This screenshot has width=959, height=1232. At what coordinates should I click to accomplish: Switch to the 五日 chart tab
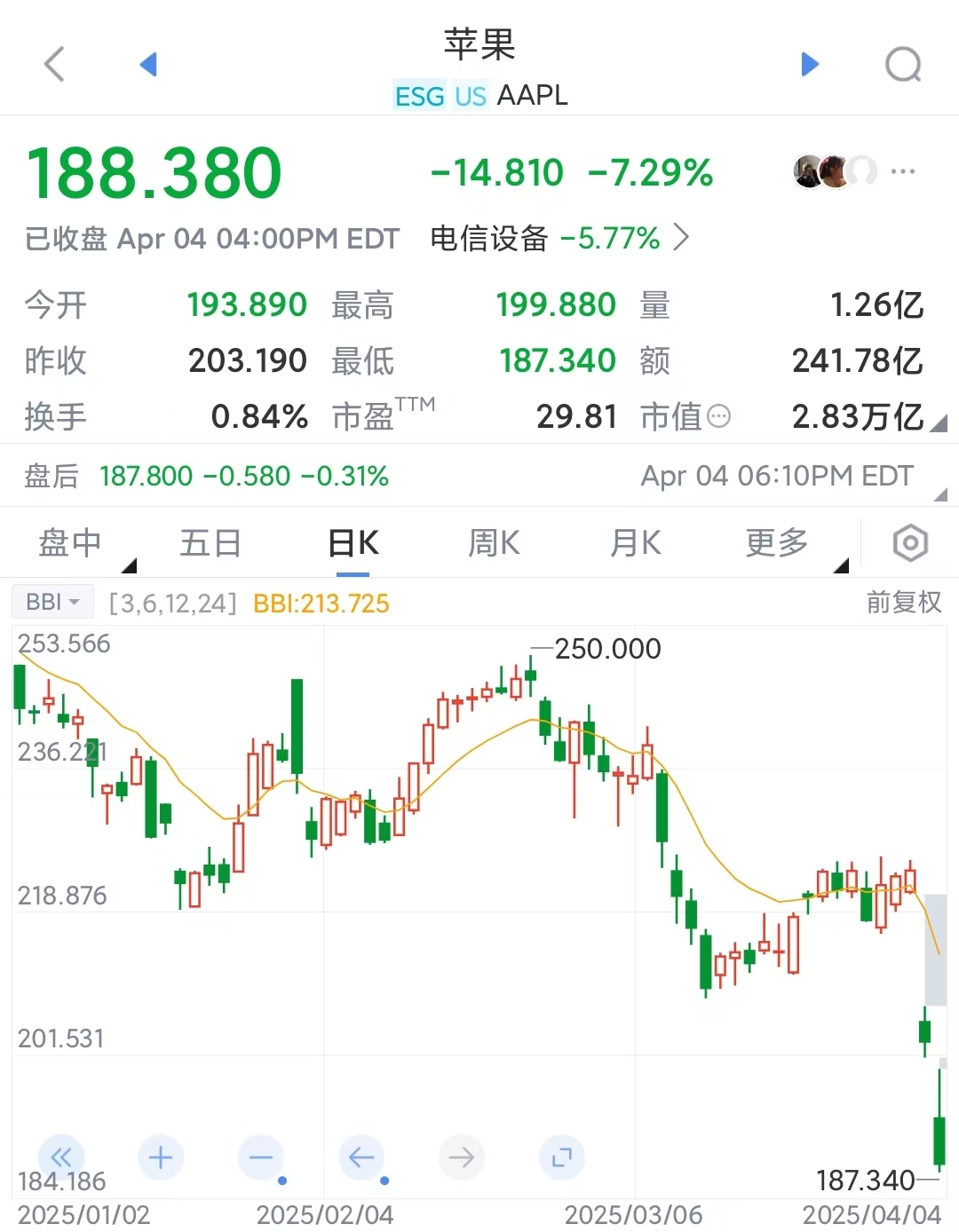(x=210, y=542)
